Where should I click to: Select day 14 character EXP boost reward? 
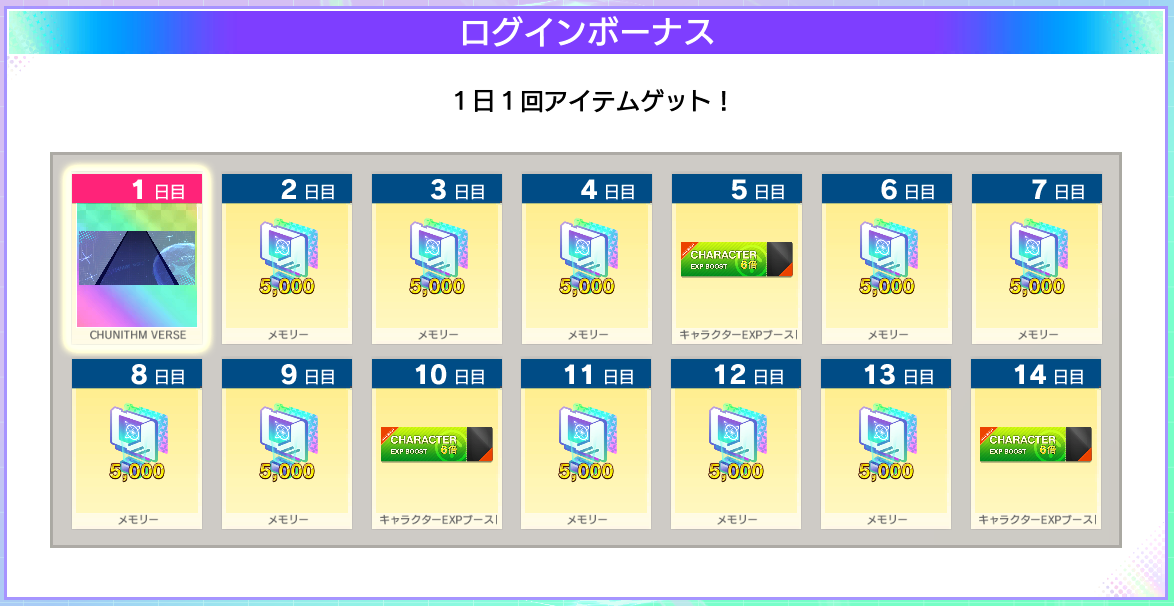tap(1036, 448)
